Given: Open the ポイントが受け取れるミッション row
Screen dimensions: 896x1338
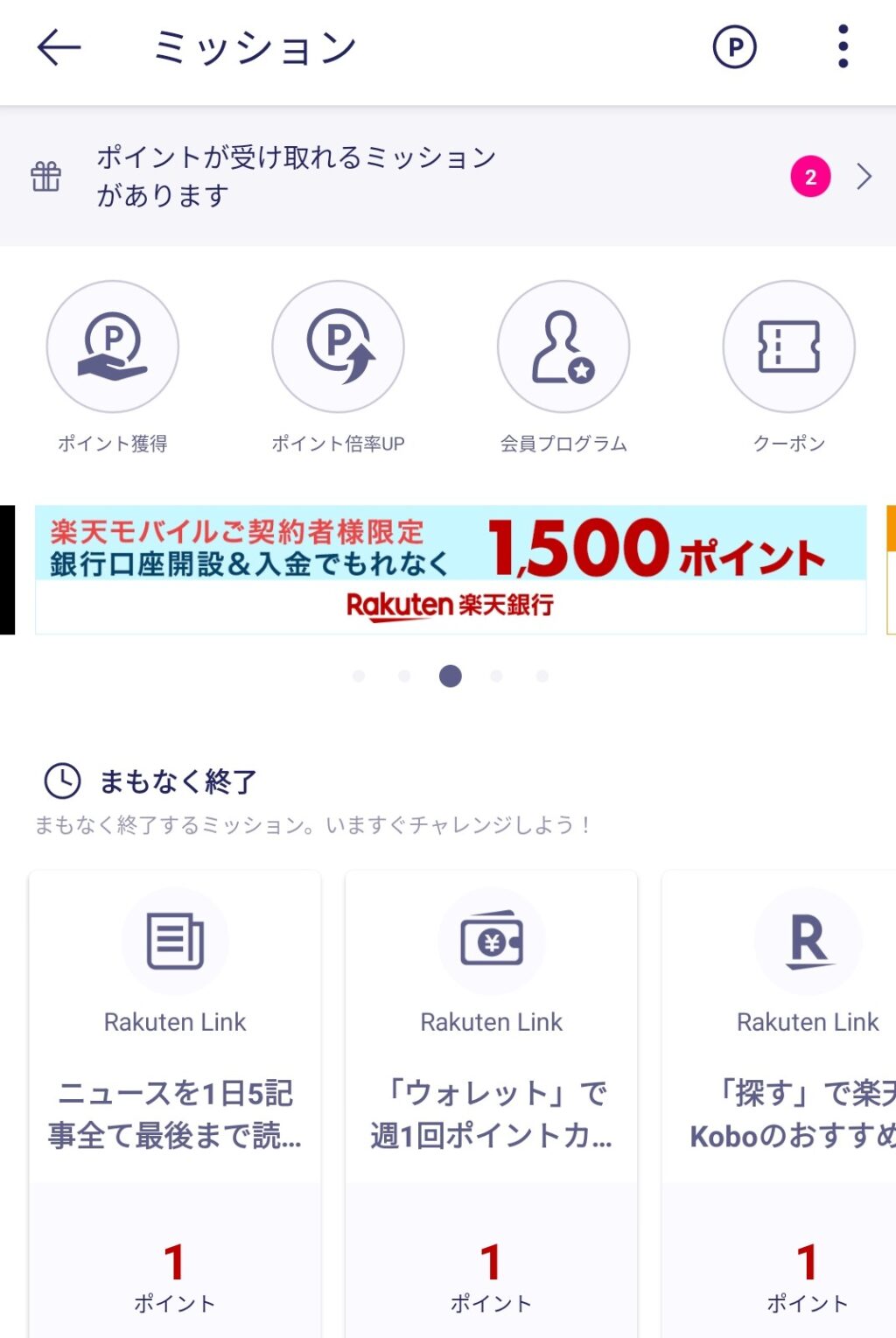Looking at the screenshot, I should pos(448,177).
